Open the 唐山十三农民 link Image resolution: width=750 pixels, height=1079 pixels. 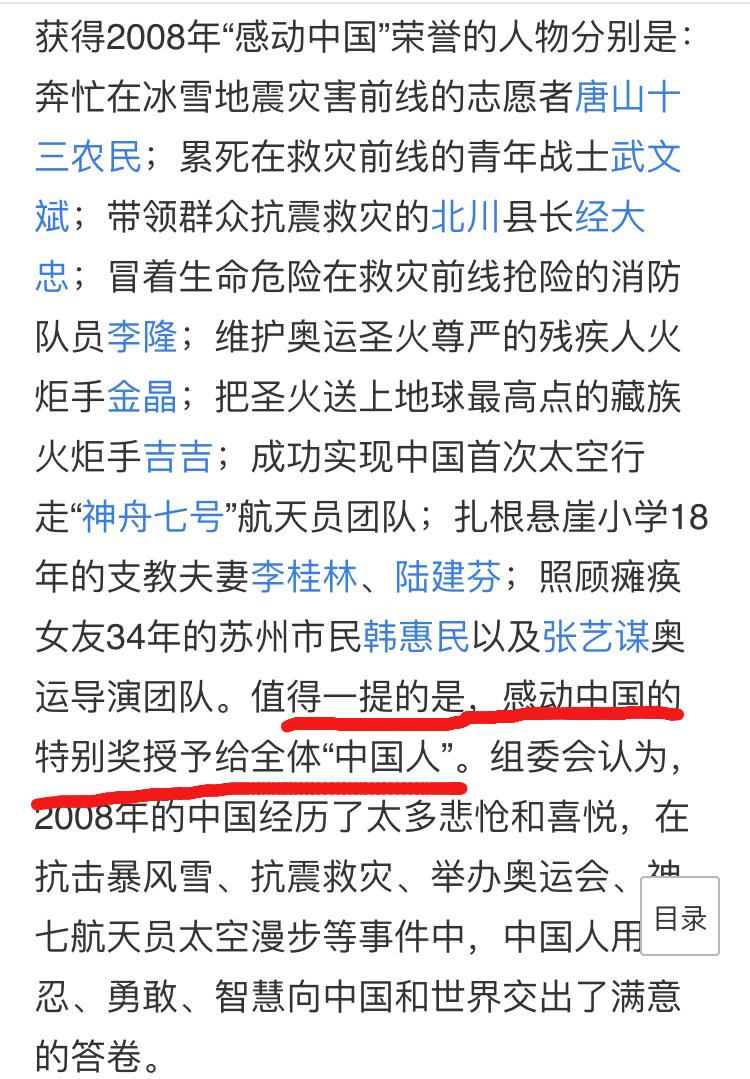627,98
